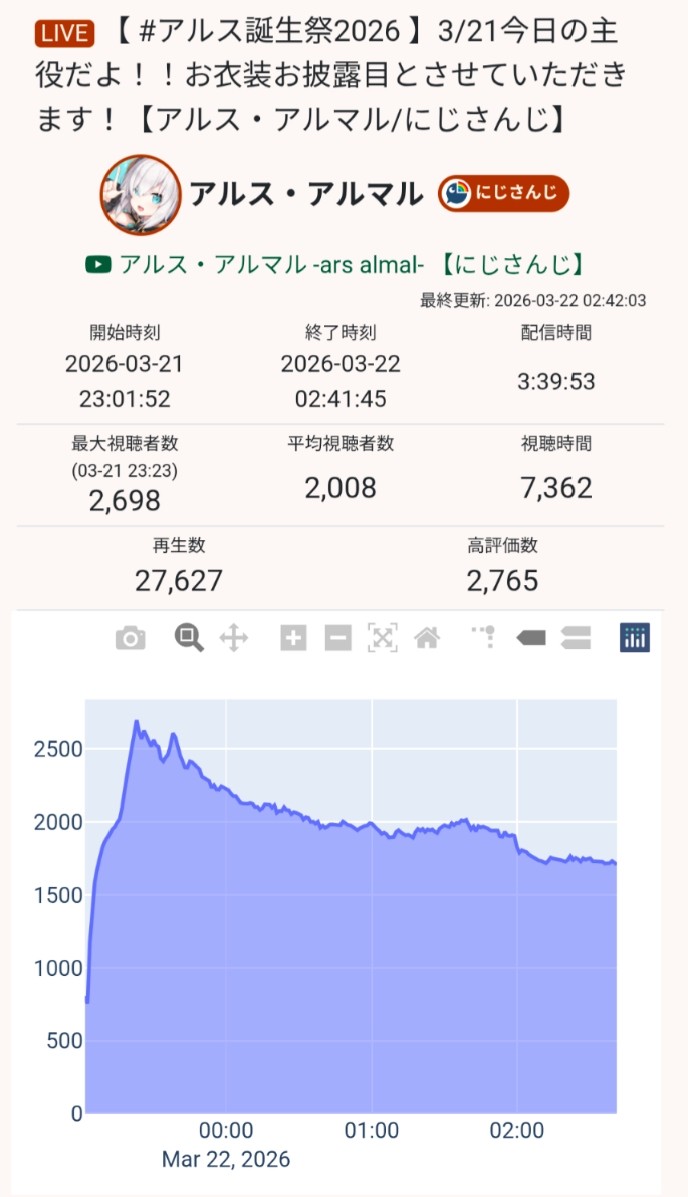
Task: Compare data on hover
Action: pos(576,638)
